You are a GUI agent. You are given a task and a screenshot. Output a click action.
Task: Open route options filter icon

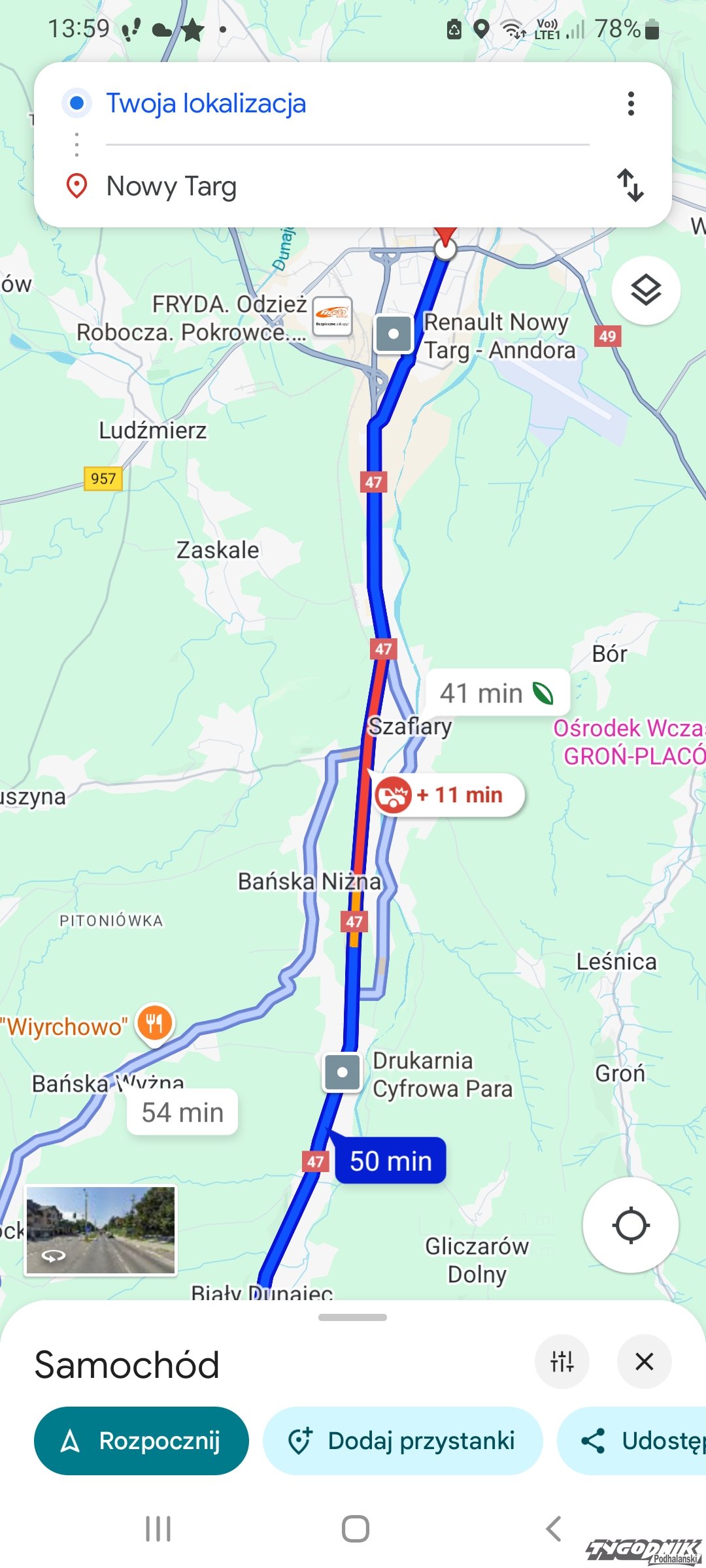tap(562, 1362)
